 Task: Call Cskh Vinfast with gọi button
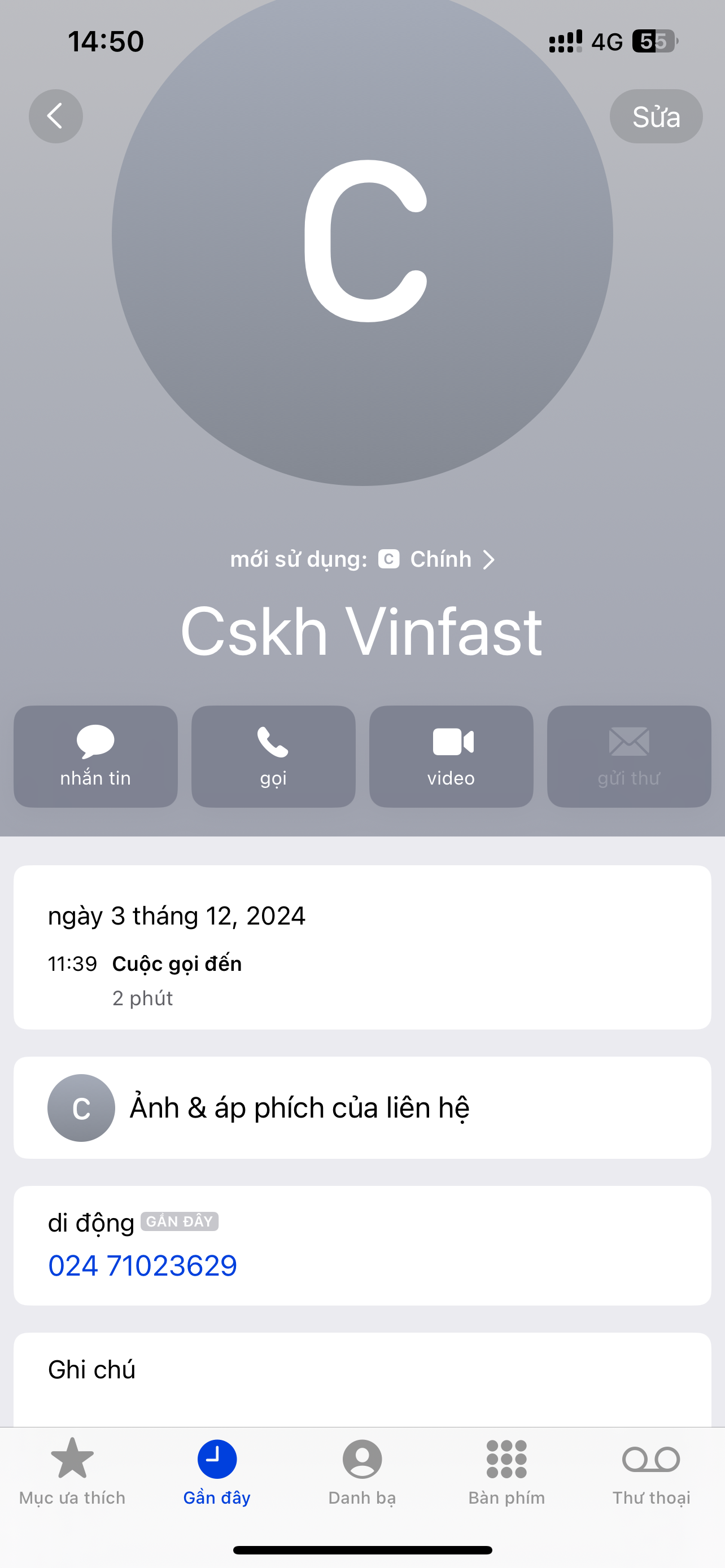pos(273,756)
